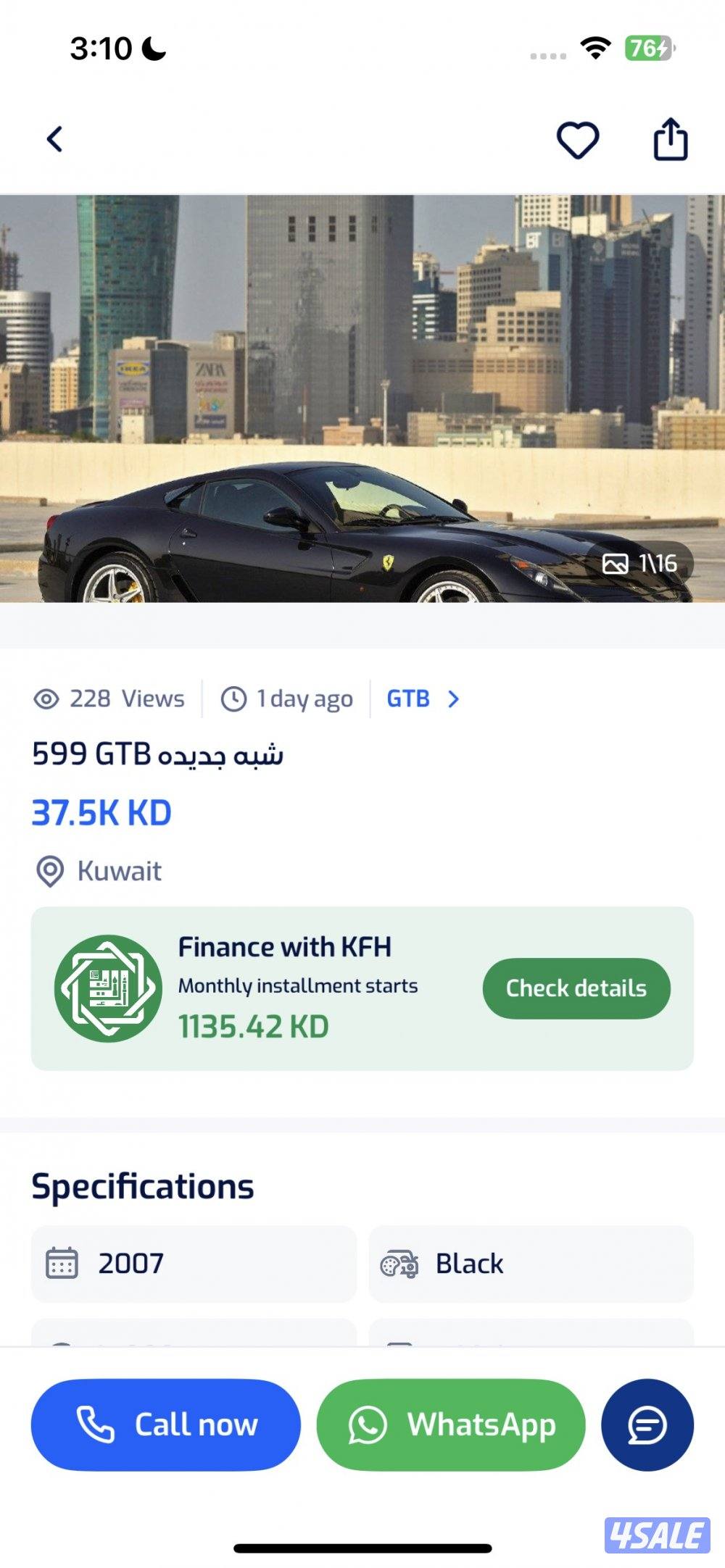Share this car listing
725x1568 pixels.
tap(670, 139)
